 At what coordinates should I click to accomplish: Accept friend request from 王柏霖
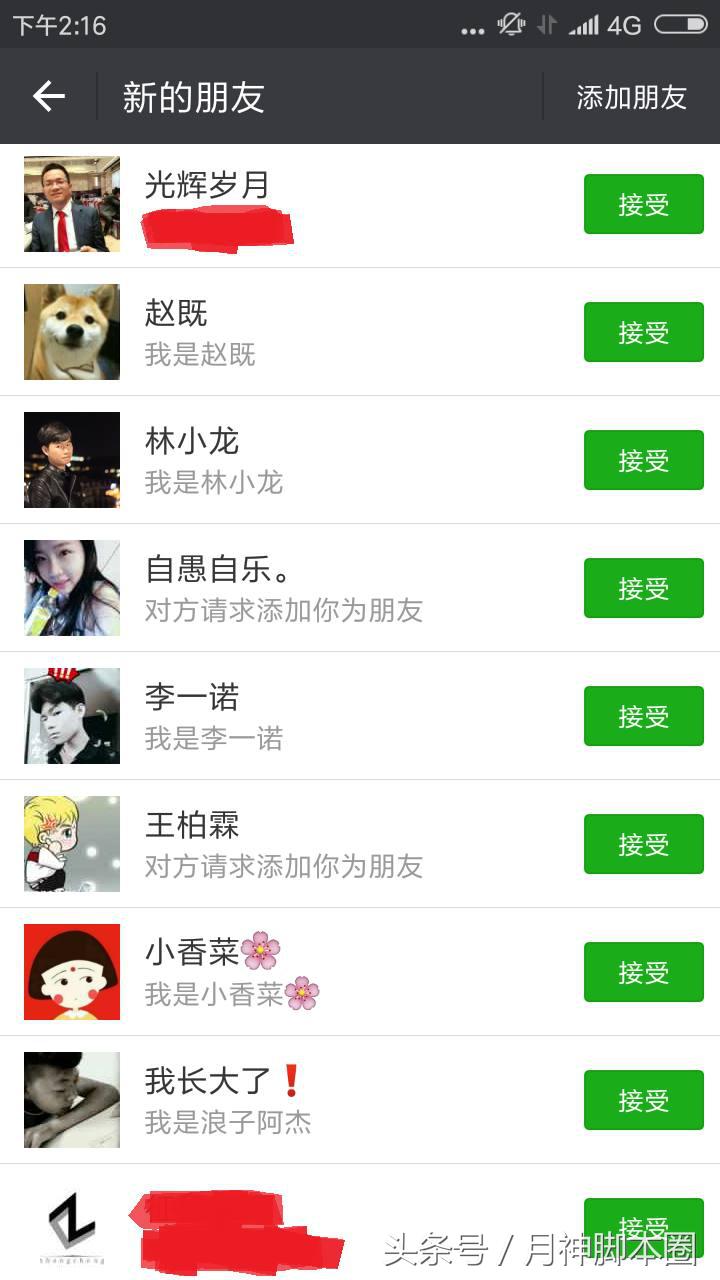tap(643, 845)
